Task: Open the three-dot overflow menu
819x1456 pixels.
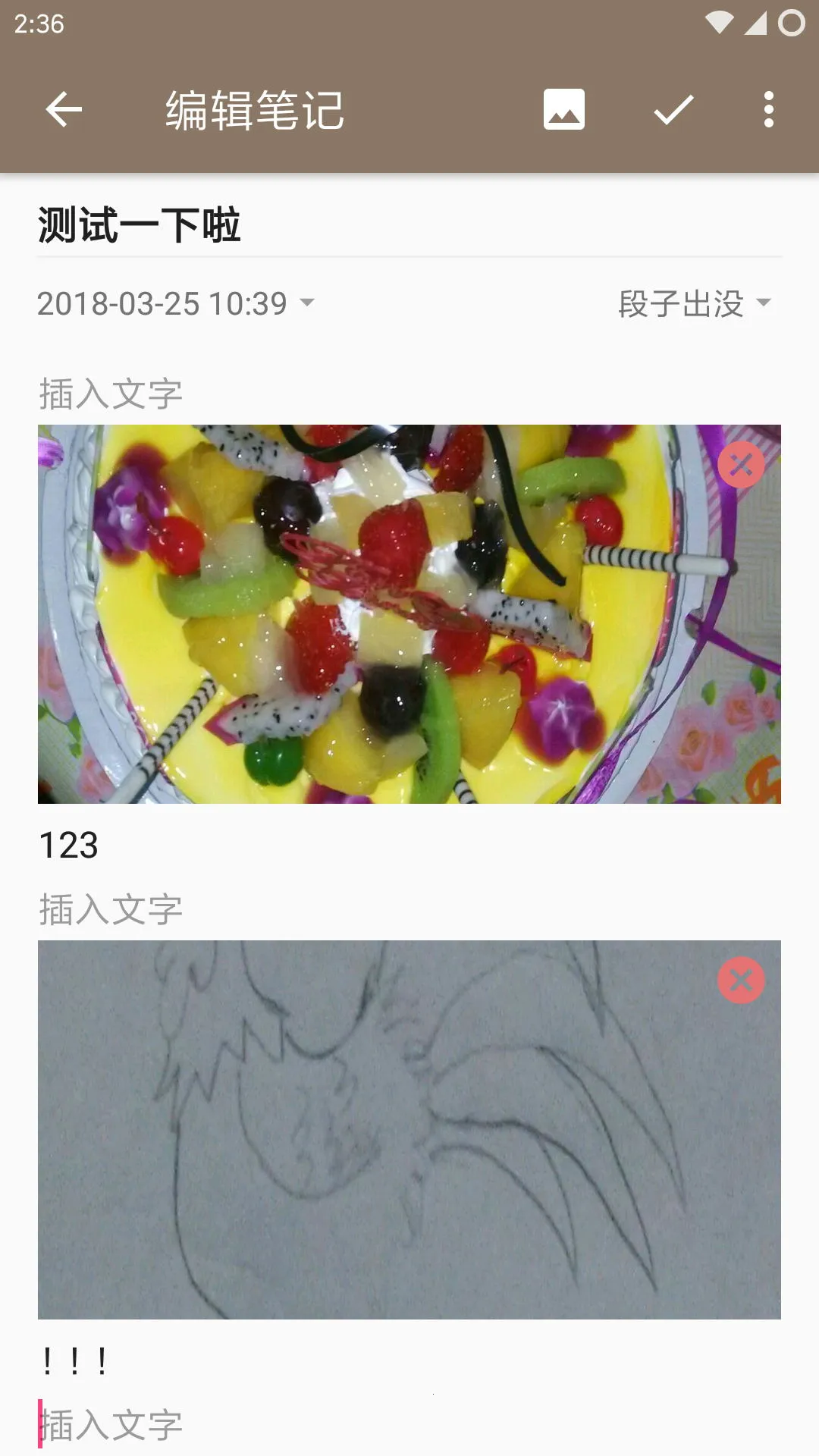Action: tap(770, 109)
